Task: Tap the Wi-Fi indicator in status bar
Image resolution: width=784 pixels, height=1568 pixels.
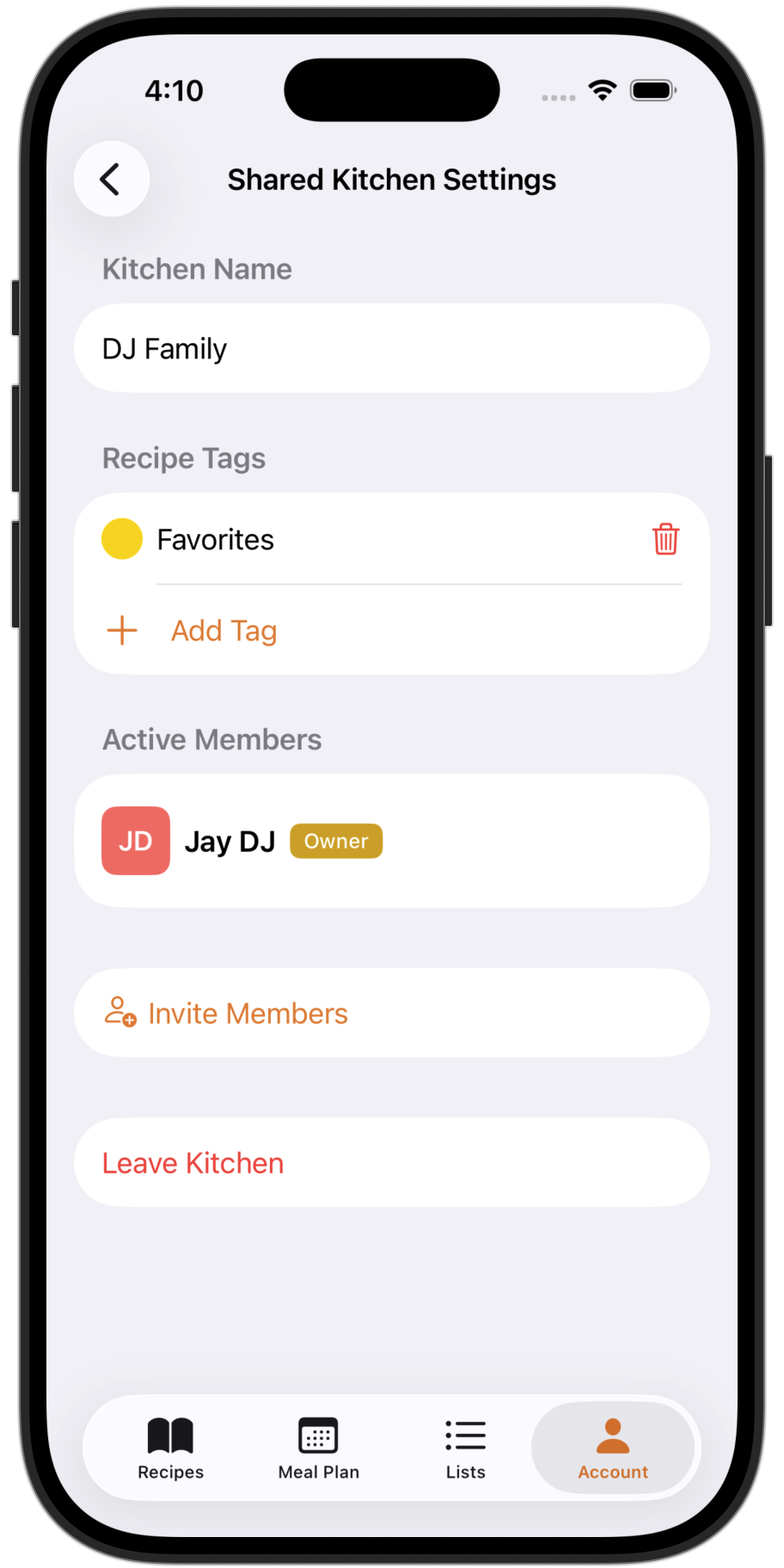Action: click(x=602, y=89)
